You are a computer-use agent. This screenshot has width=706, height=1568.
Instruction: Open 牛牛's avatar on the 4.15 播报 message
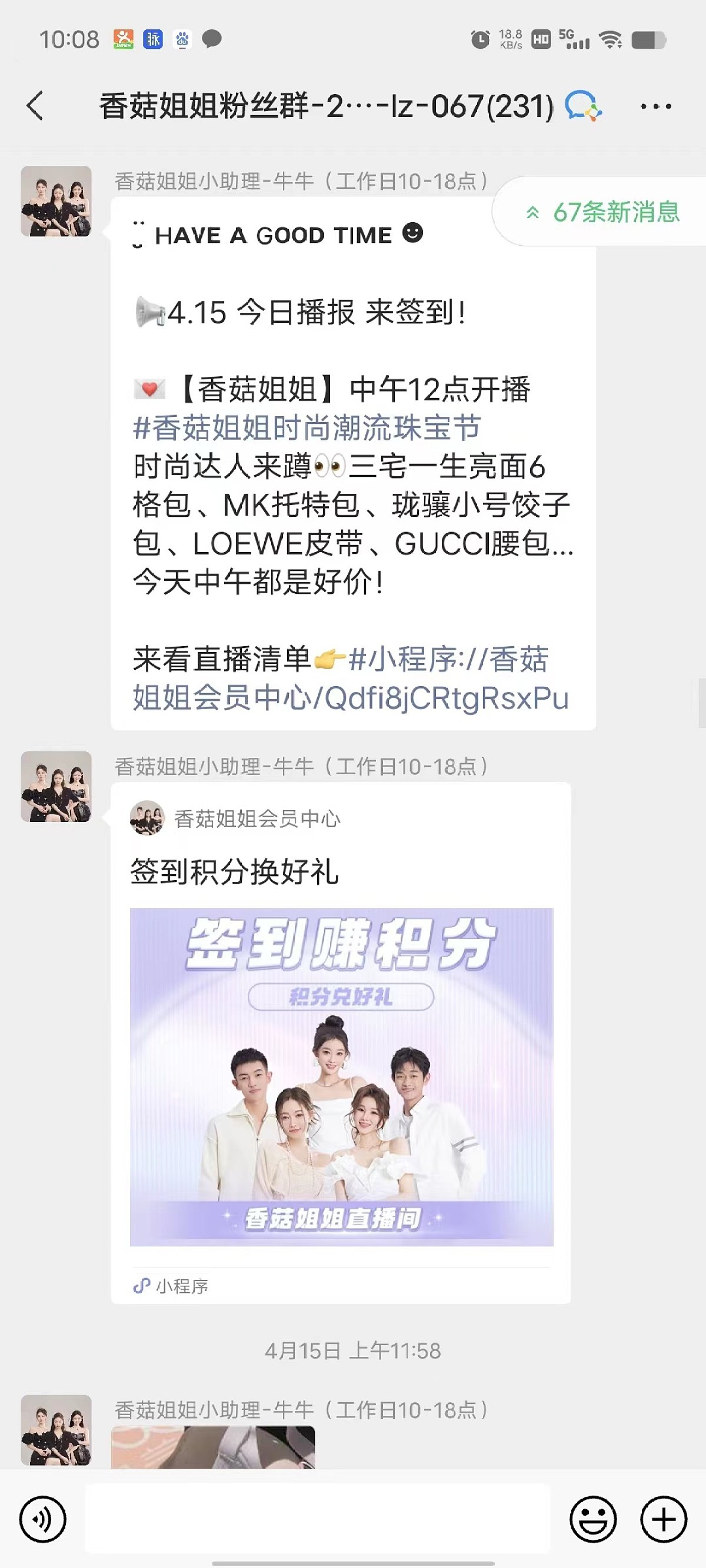56,201
